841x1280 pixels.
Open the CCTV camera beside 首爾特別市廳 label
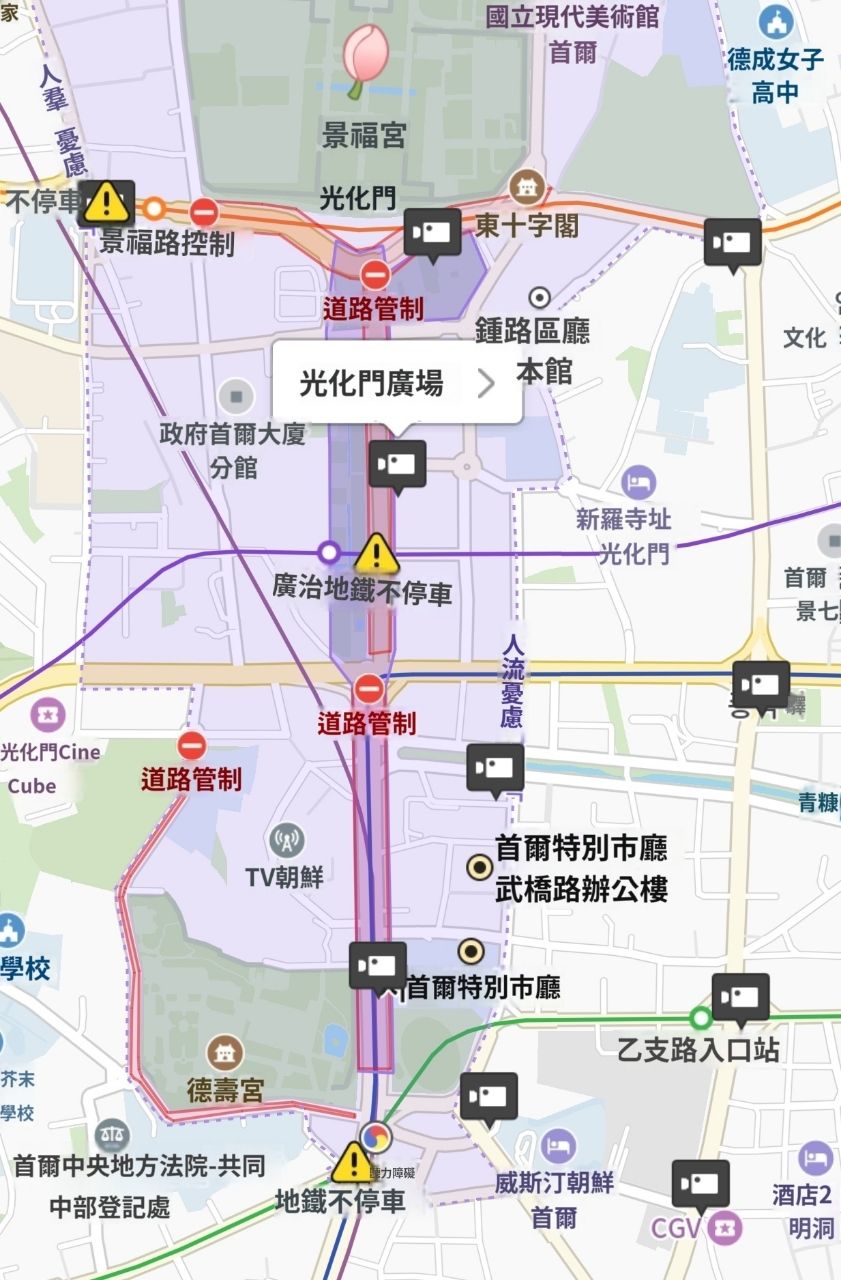(378, 967)
